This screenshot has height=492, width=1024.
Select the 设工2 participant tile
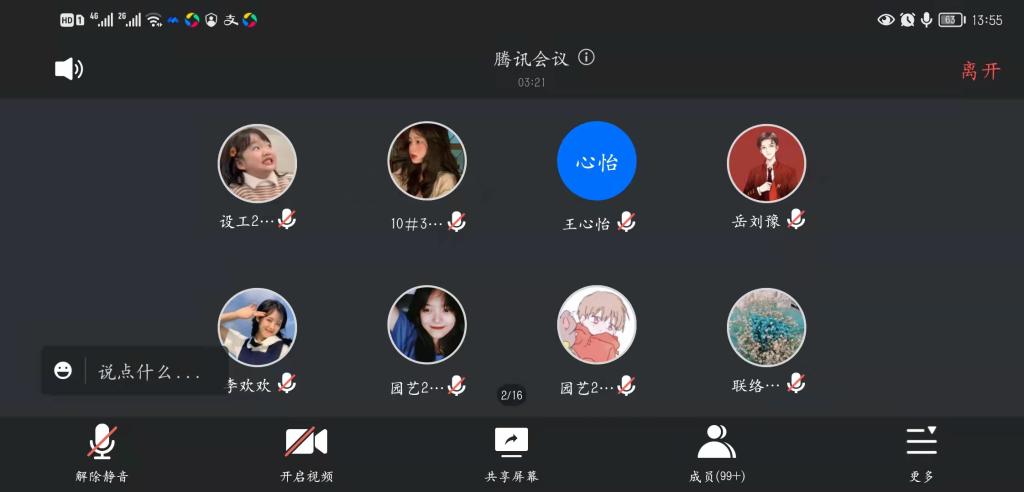(x=257, y=163)
